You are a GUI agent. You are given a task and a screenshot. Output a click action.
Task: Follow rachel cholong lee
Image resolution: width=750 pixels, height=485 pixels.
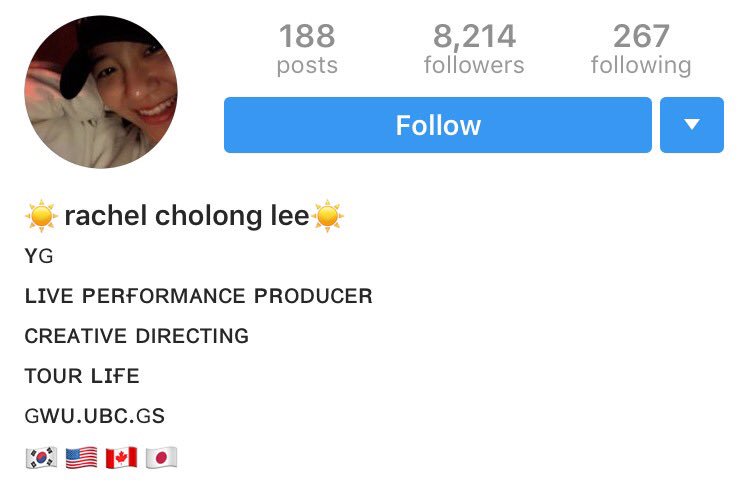(x=437, y=125)
